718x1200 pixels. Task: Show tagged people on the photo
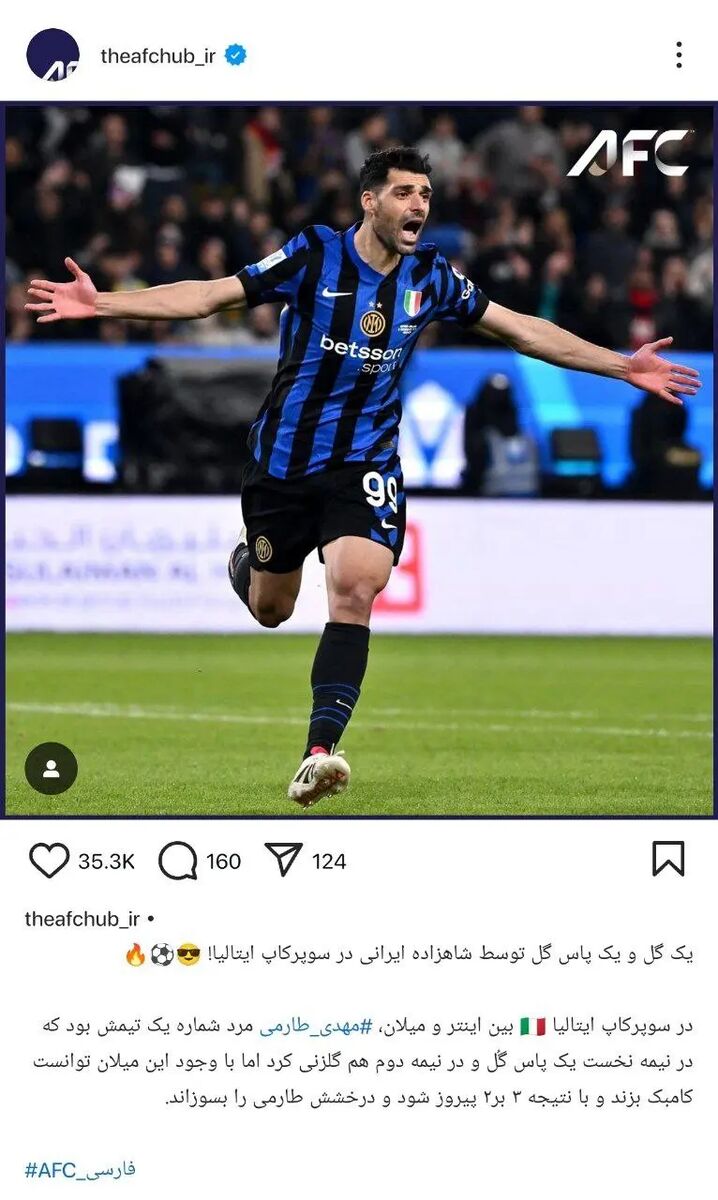[51, 769]
